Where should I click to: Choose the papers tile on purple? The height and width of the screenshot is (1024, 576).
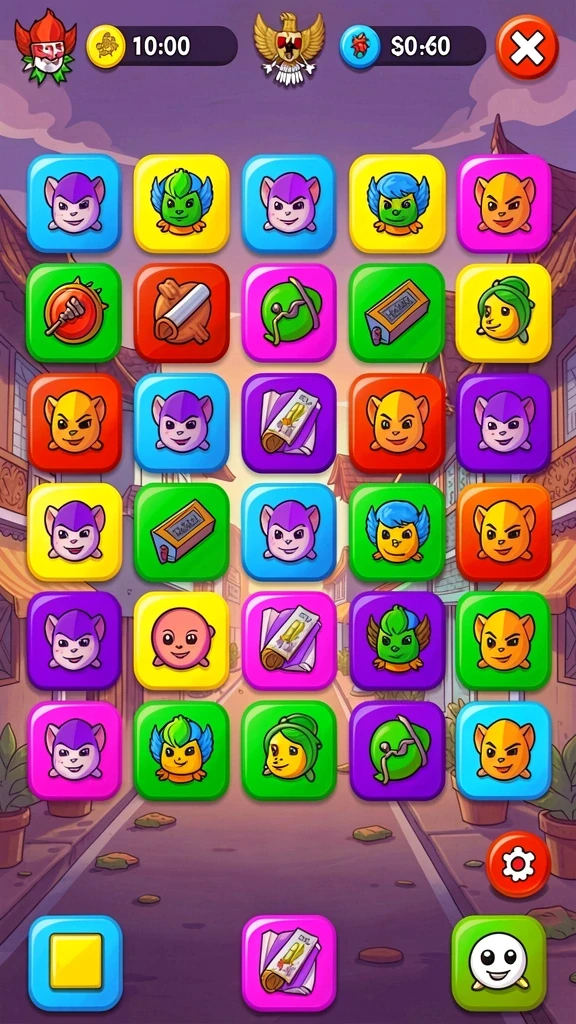(289, 423)
